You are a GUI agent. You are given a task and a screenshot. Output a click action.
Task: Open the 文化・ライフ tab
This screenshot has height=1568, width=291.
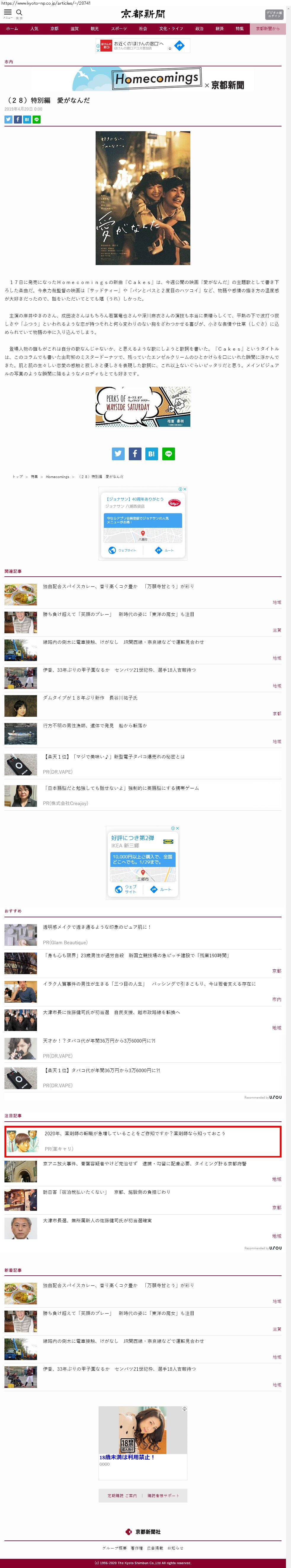point(171,29)
